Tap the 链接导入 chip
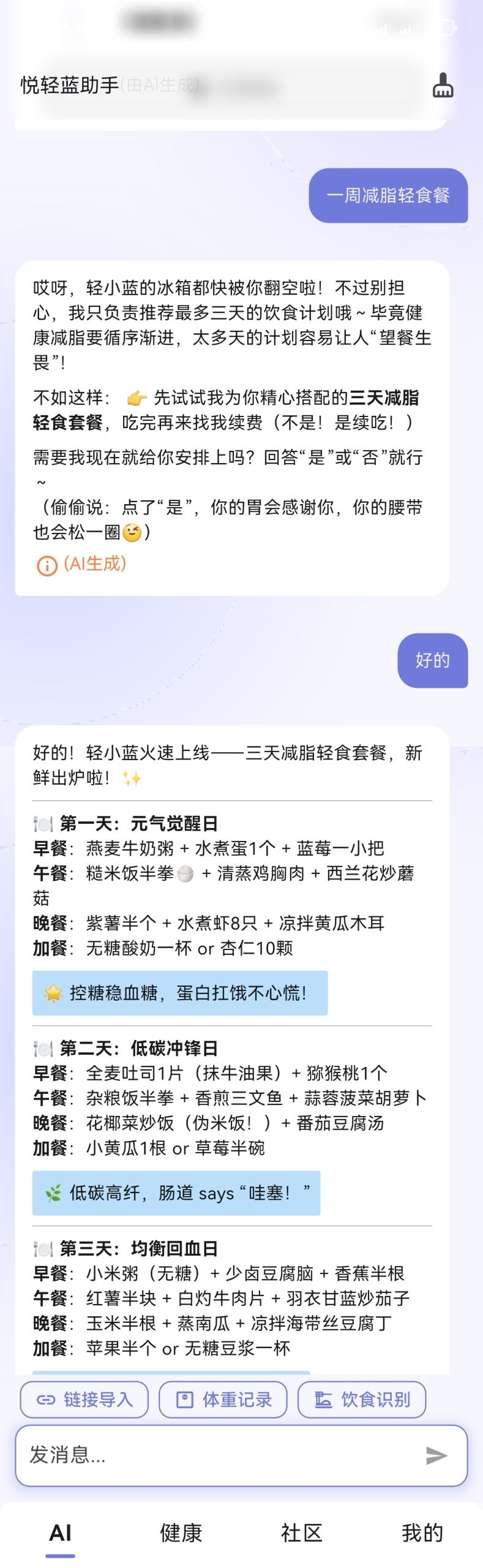Screen dimensions: 483x1568 coord(84,1400)
